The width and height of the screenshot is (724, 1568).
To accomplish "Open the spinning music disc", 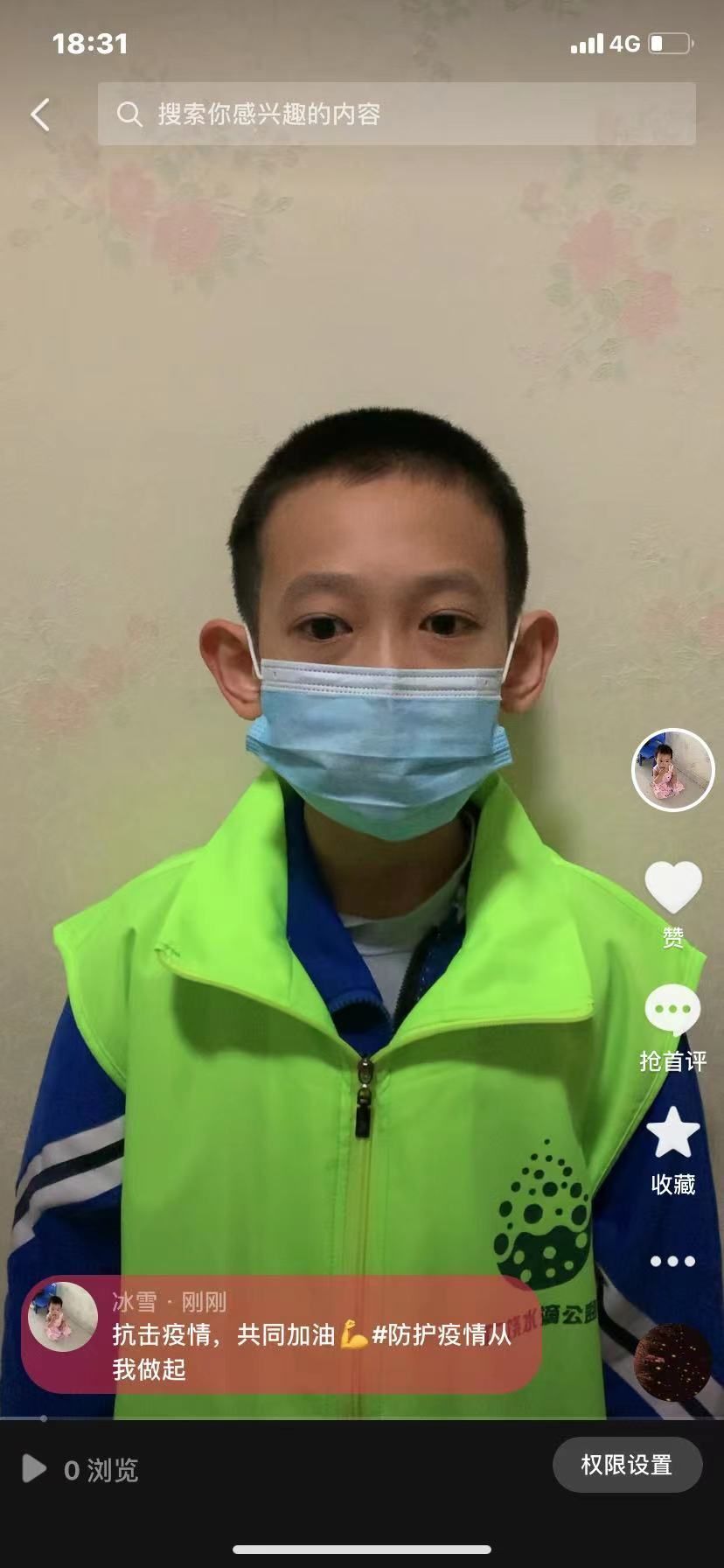I will tap(672, 1362).
